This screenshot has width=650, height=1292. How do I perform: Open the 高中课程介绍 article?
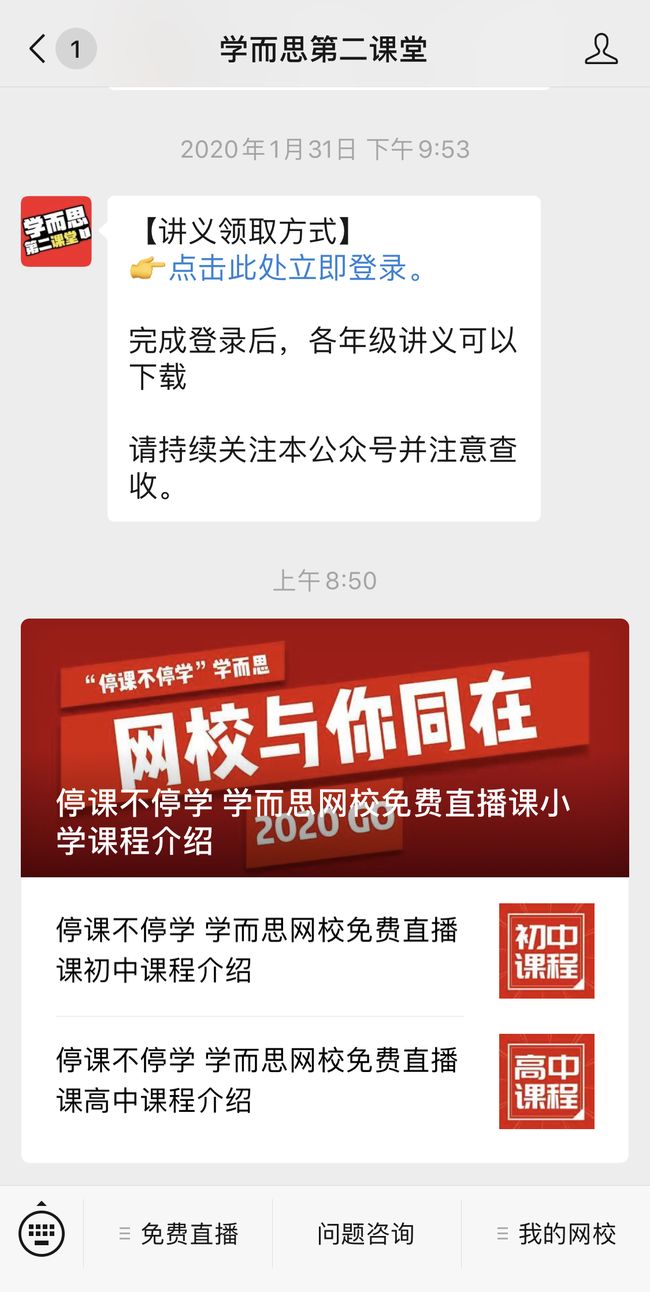tap(325, 1081)
